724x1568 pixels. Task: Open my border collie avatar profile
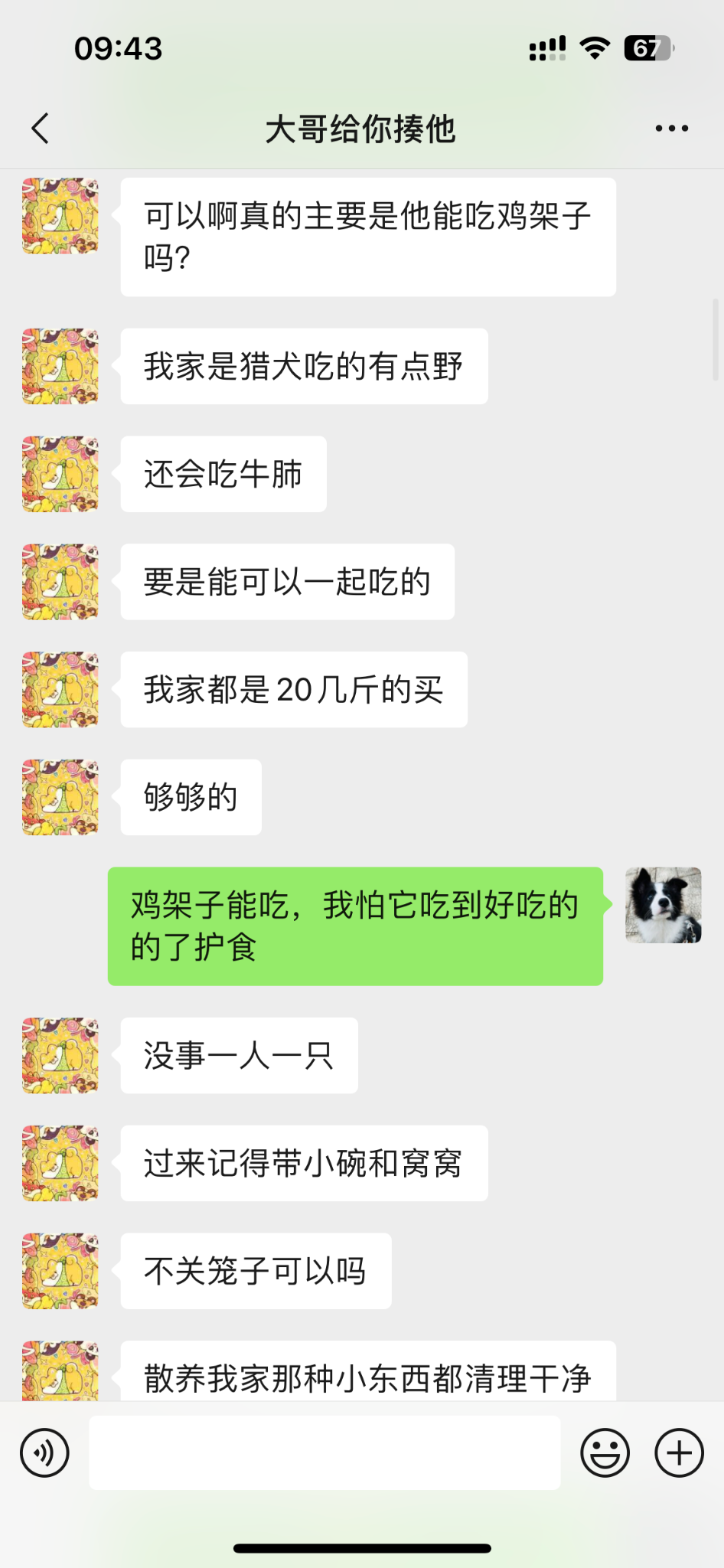click(663, 905)
